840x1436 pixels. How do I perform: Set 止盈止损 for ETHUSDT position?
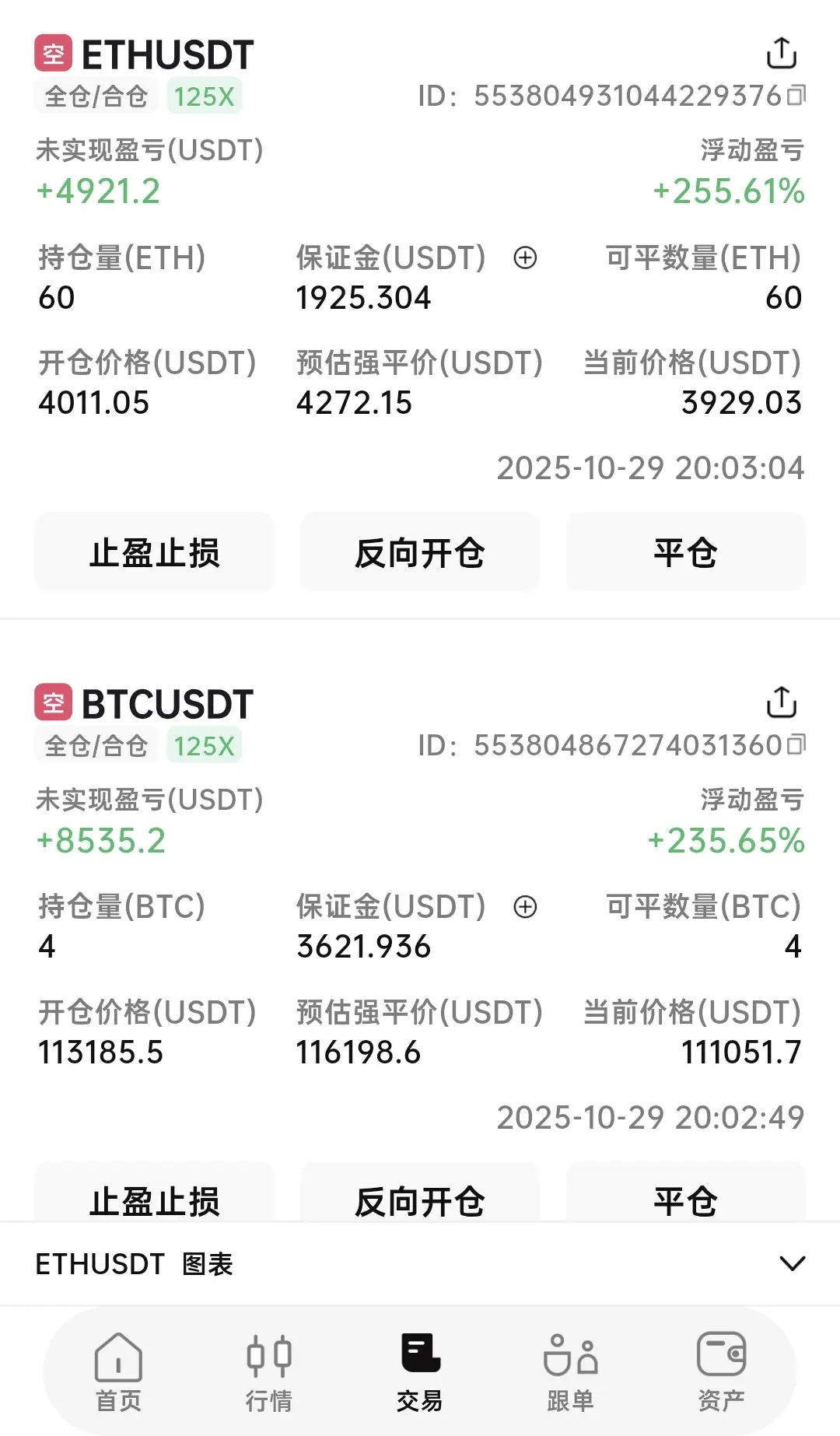(x=154, y=552)
